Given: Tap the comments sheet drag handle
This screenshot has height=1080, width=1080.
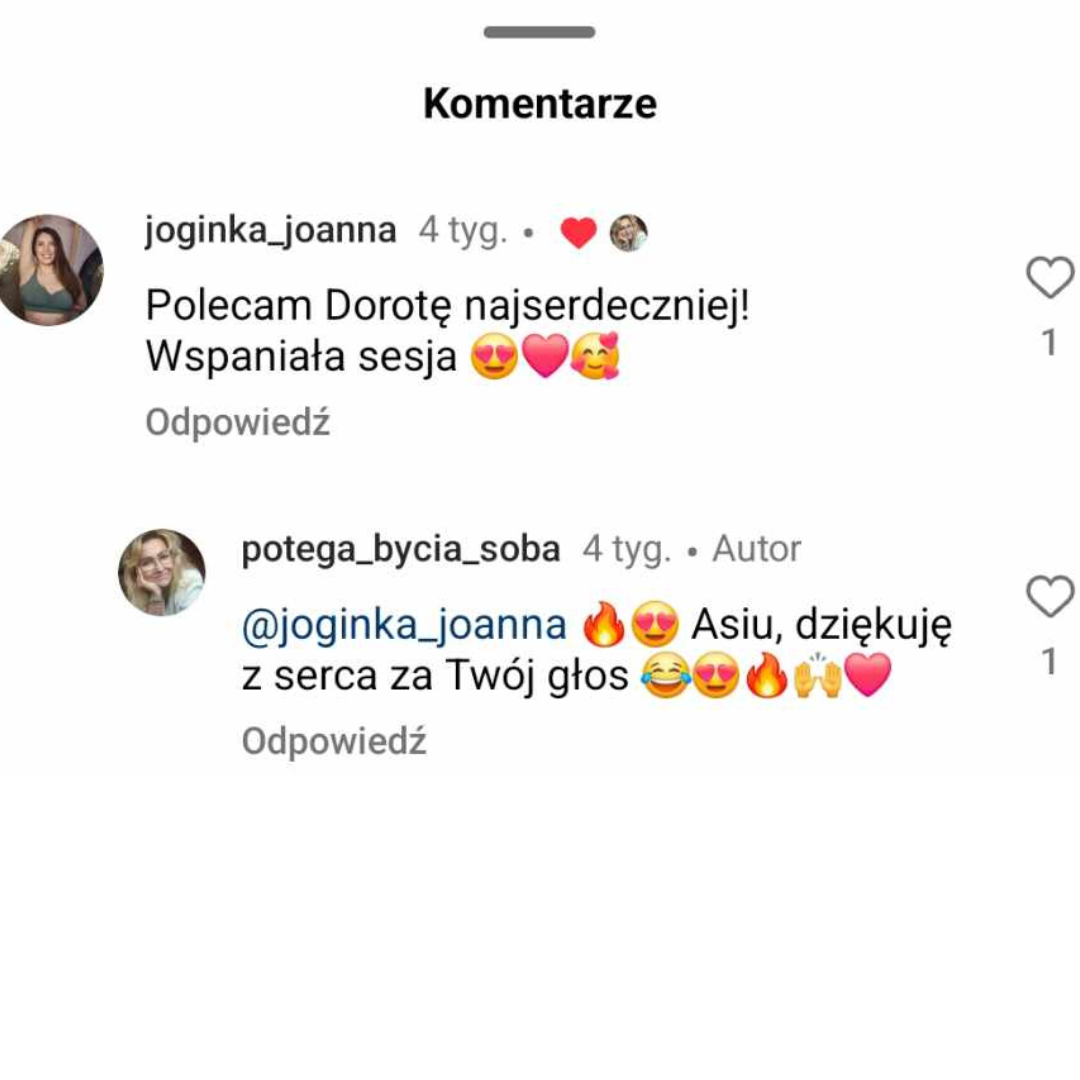Looking at the screenshot, I should [539, 32].
